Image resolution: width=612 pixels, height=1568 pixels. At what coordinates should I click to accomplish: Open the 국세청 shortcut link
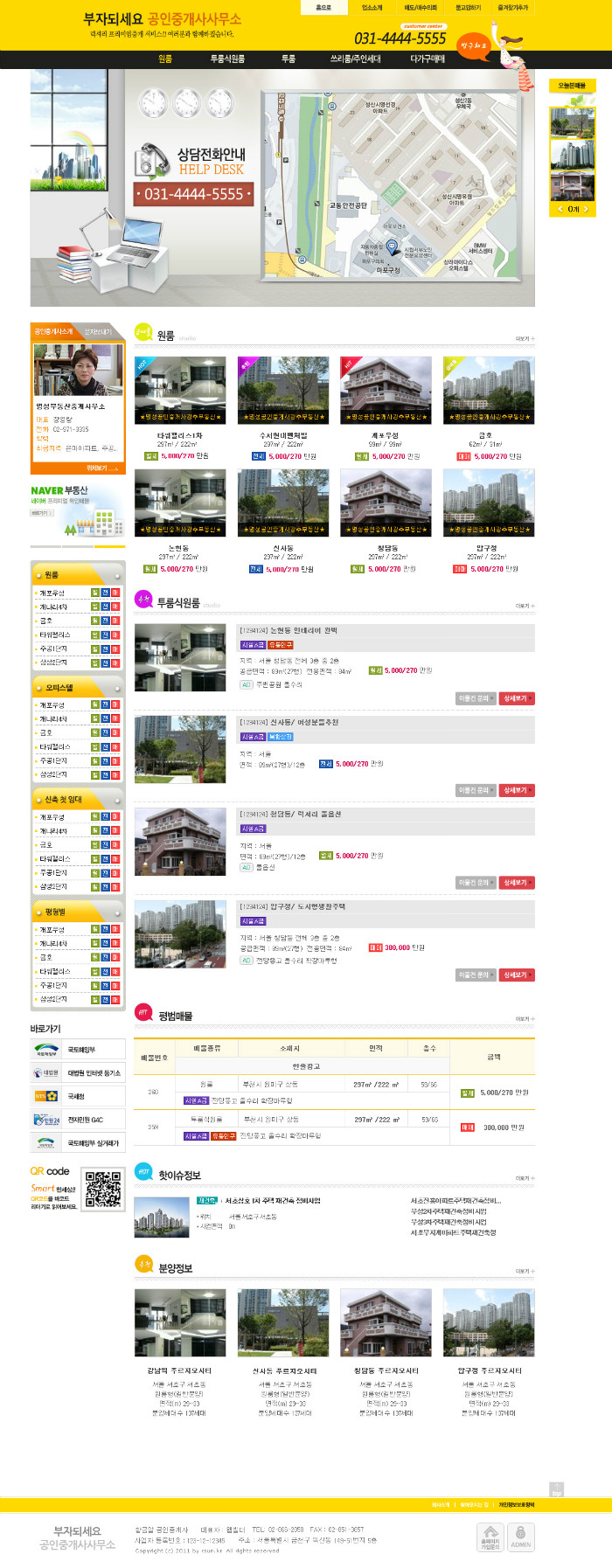coord(77,1096)
